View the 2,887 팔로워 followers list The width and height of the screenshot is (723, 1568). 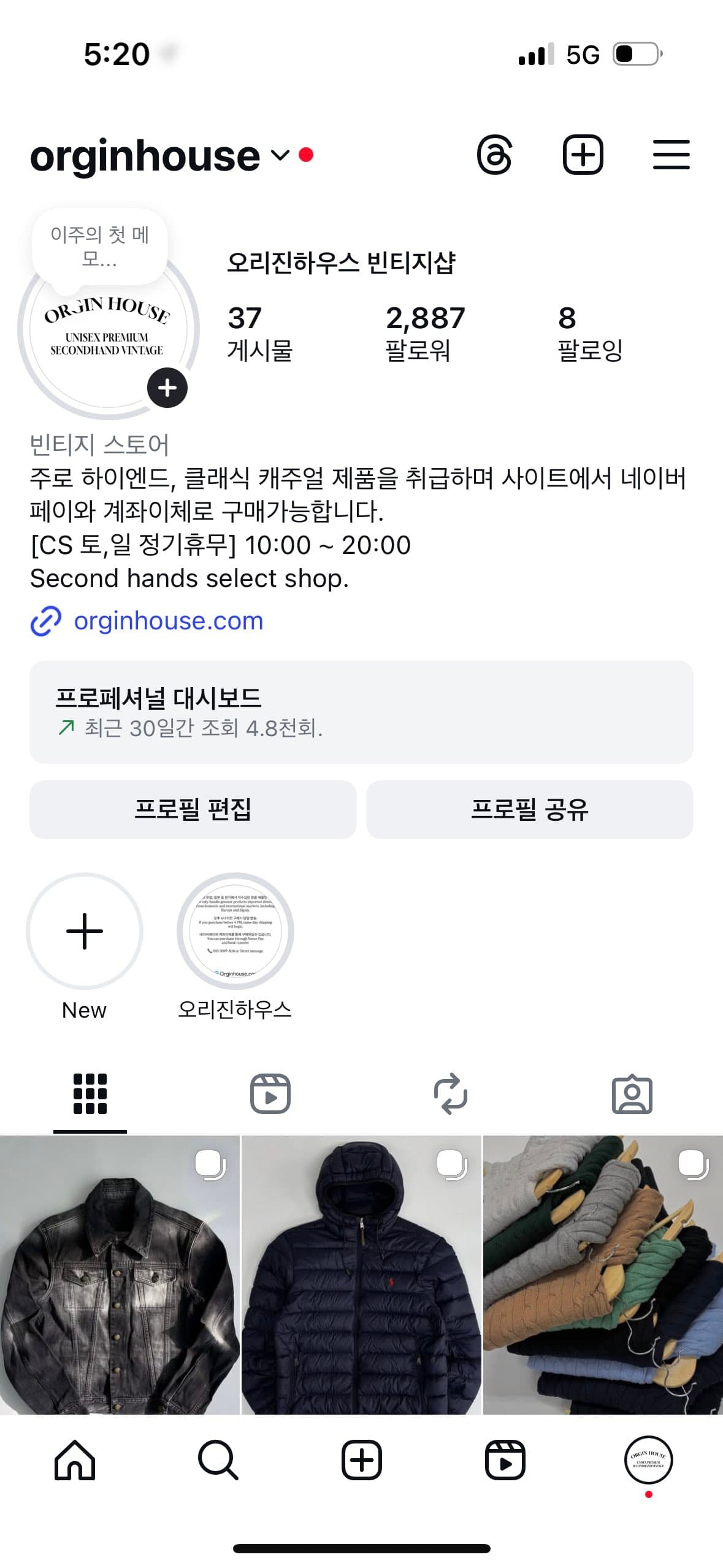point(425,333)
